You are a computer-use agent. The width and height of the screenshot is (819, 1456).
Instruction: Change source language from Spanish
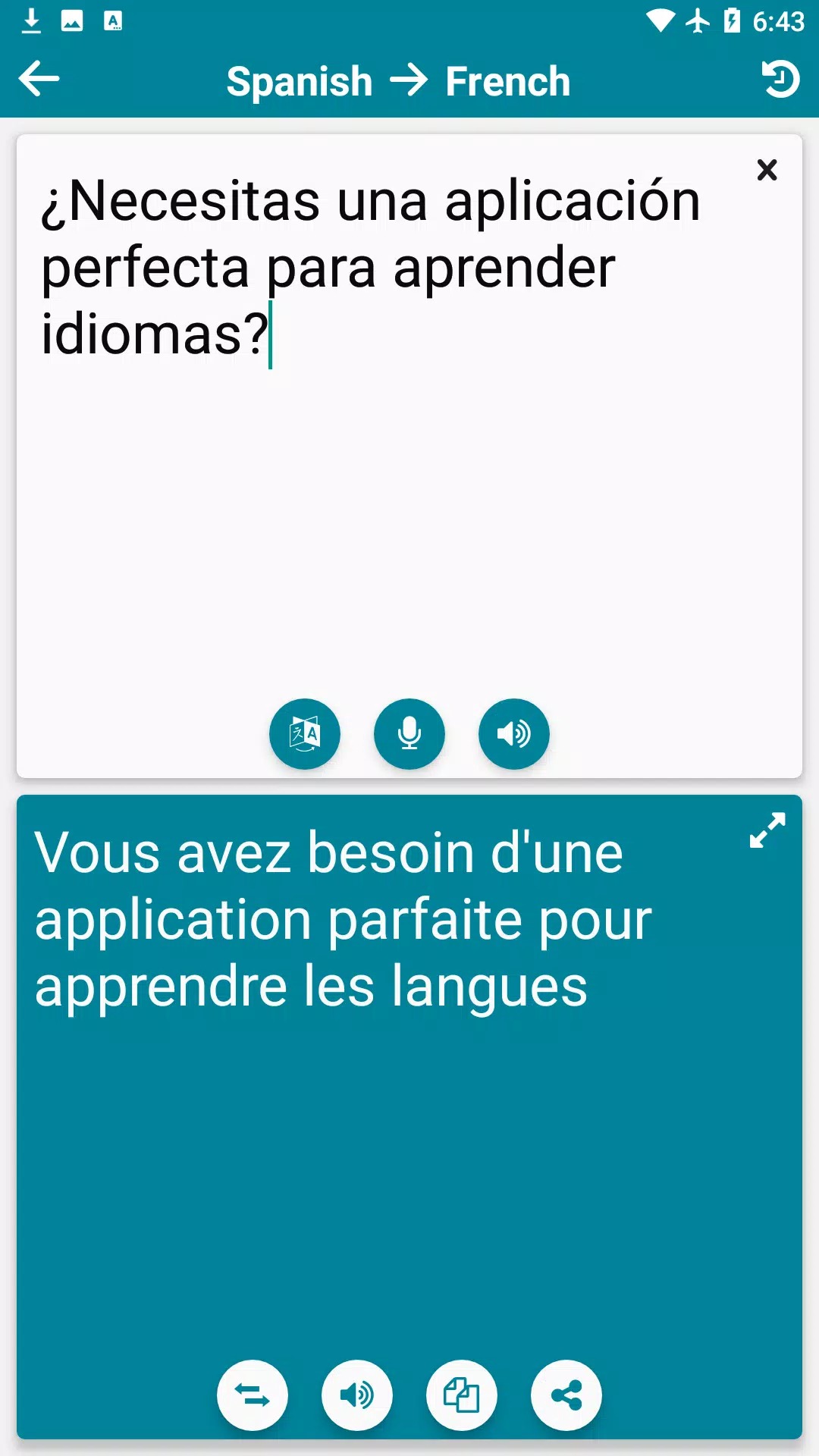[300, 81]
